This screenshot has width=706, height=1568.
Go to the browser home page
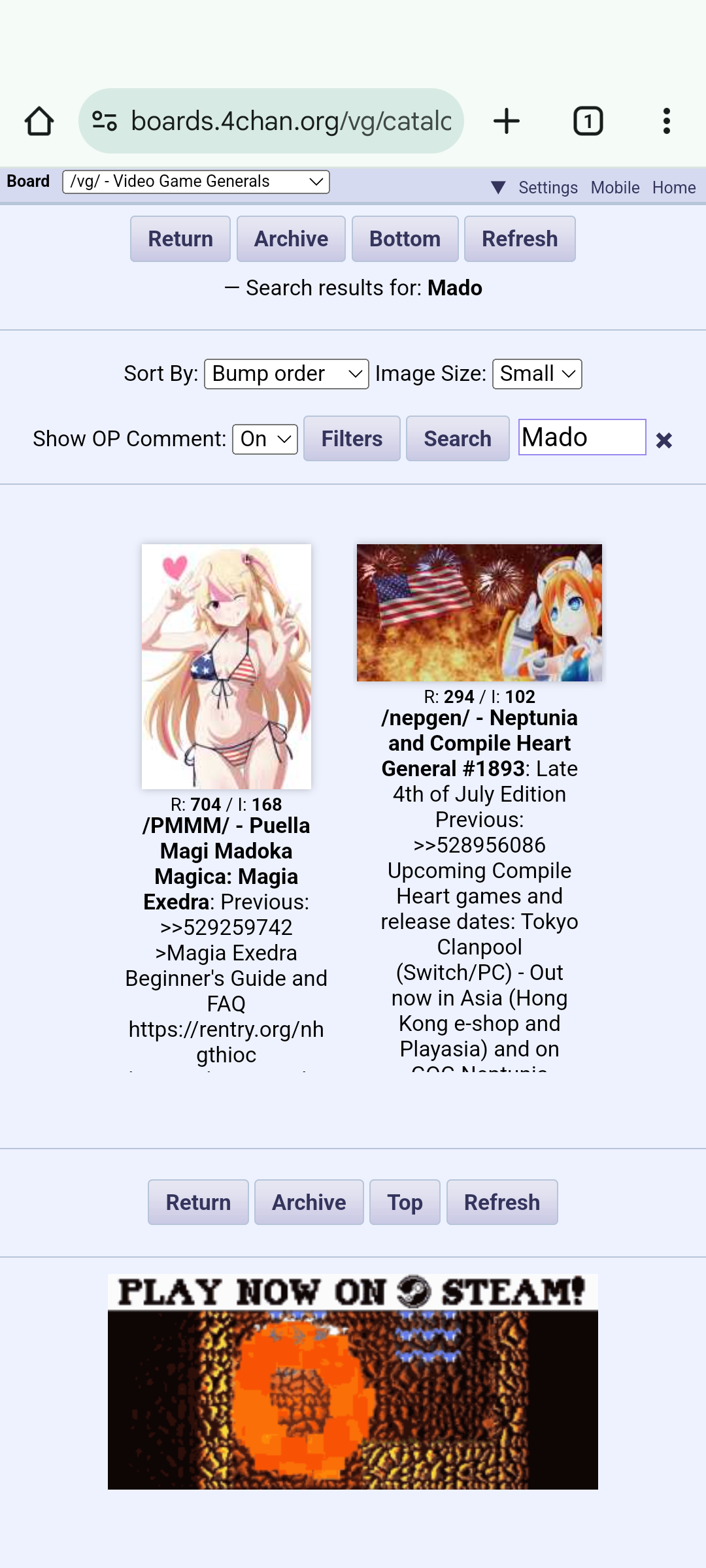(39, 122)
